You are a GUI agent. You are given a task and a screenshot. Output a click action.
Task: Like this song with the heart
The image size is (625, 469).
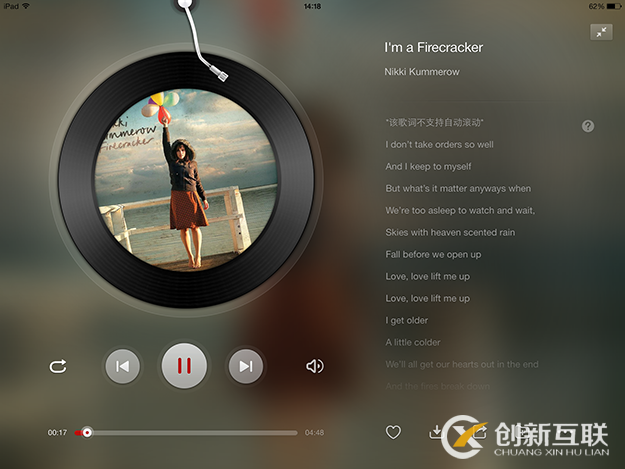[393, 432]
